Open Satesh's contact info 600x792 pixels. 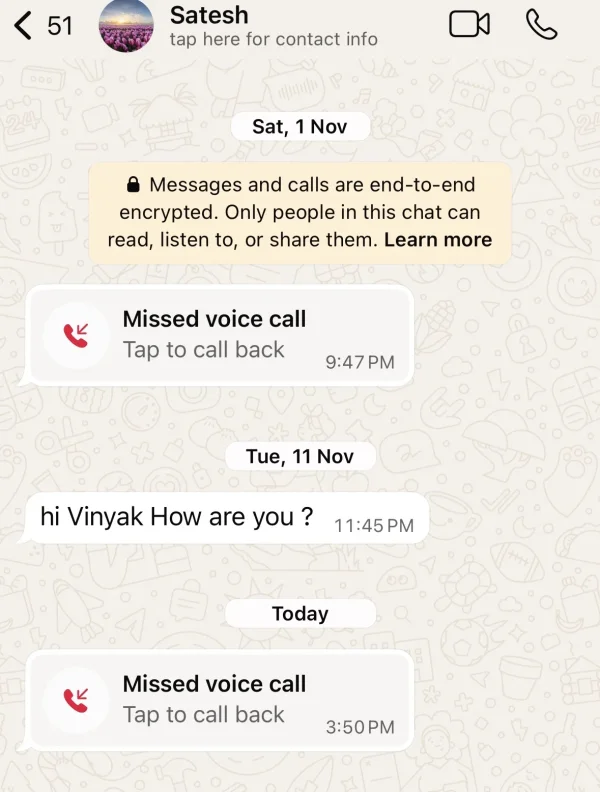click(x=272, y=27)
